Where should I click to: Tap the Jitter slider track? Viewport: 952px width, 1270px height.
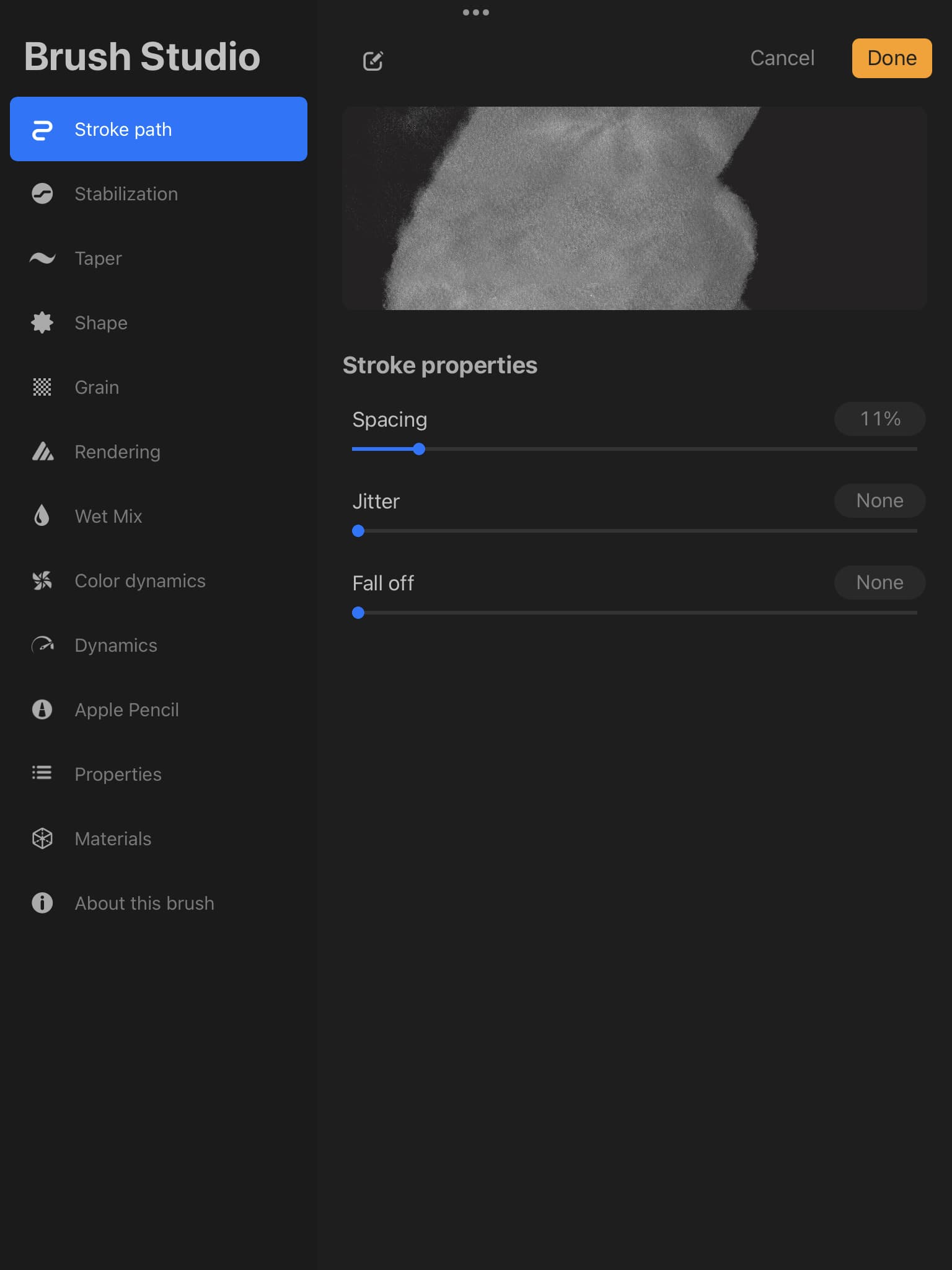[634, 531]
